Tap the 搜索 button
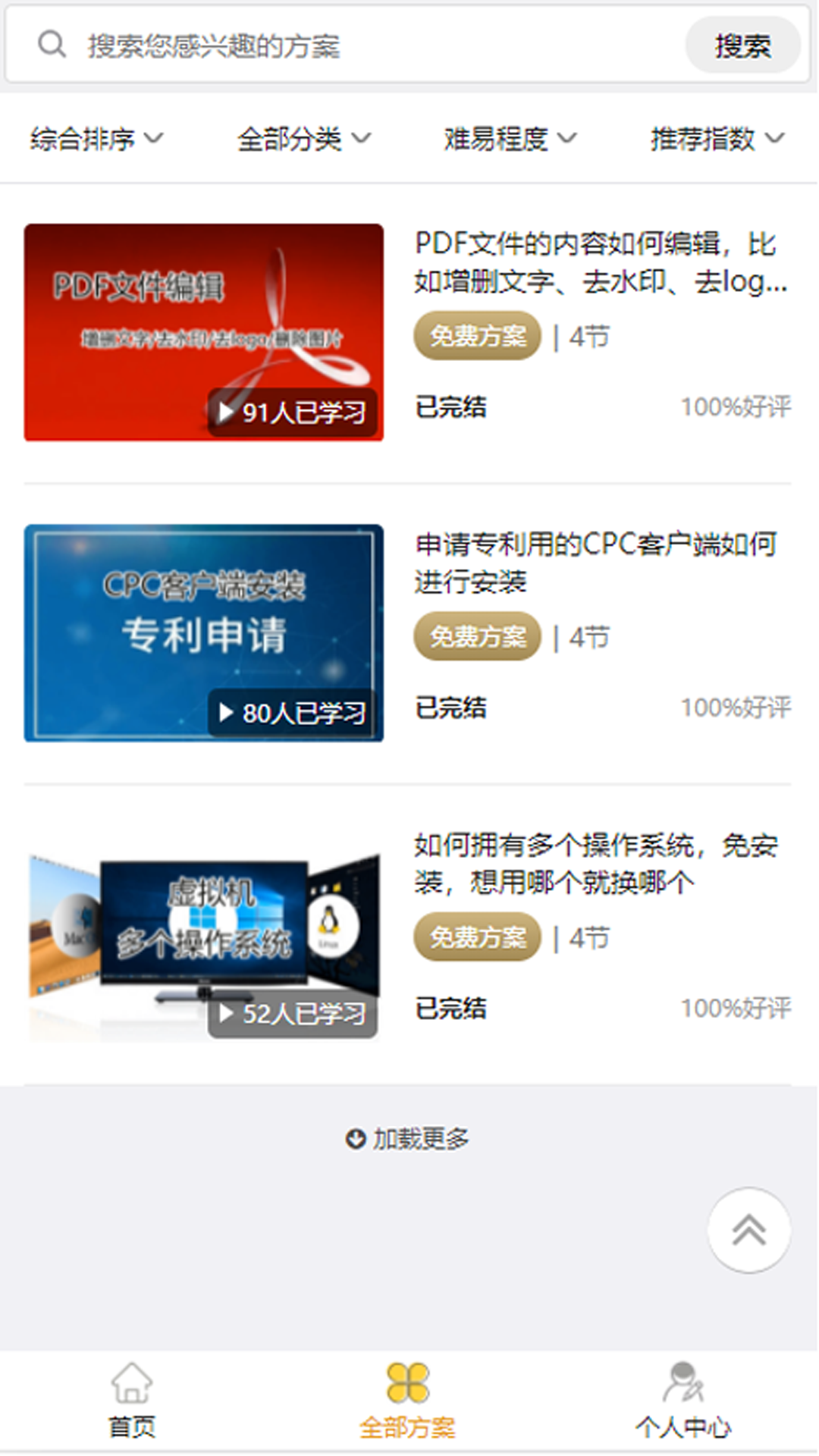This screenshot has height=1456, width=819. 742,45
